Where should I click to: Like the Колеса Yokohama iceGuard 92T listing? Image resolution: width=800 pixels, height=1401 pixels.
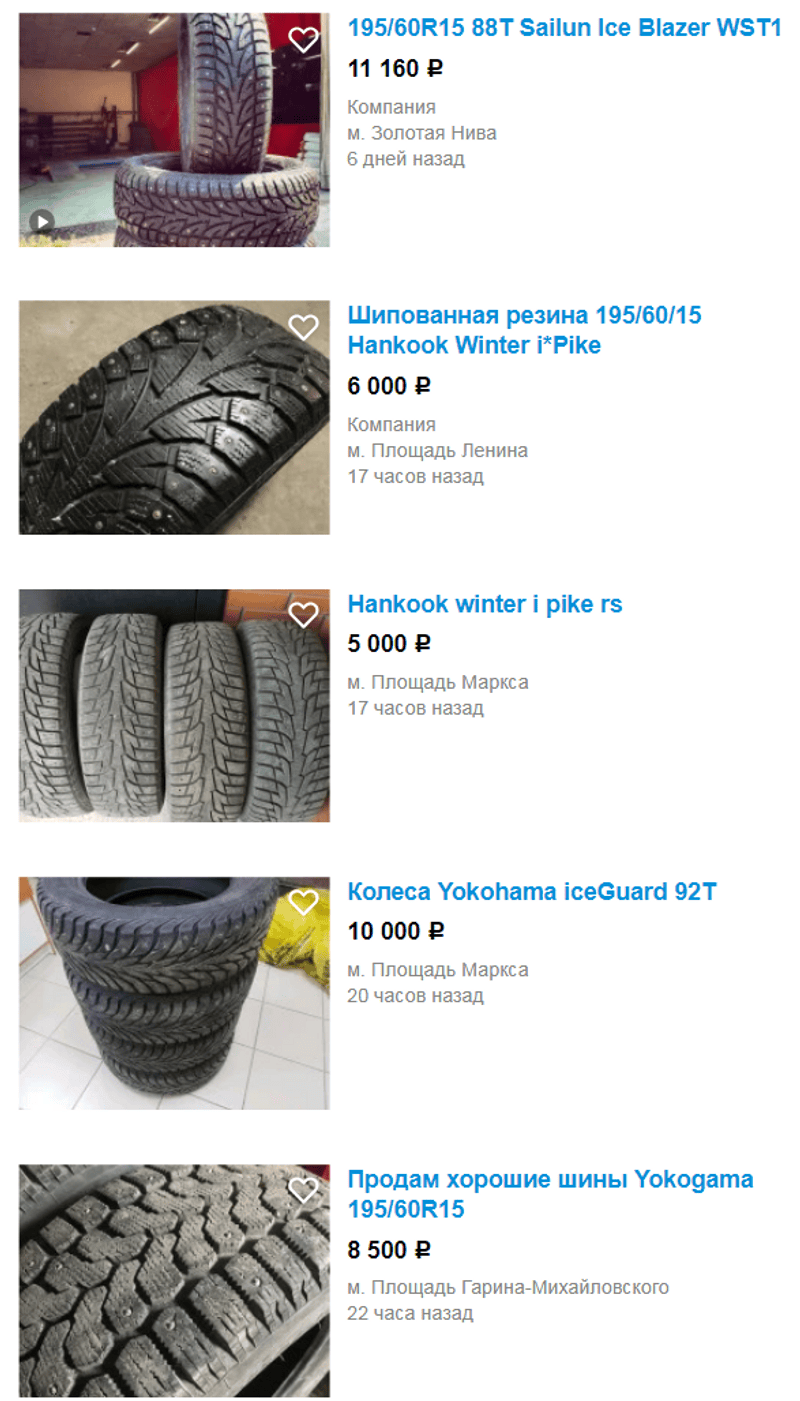click(303, 902)
